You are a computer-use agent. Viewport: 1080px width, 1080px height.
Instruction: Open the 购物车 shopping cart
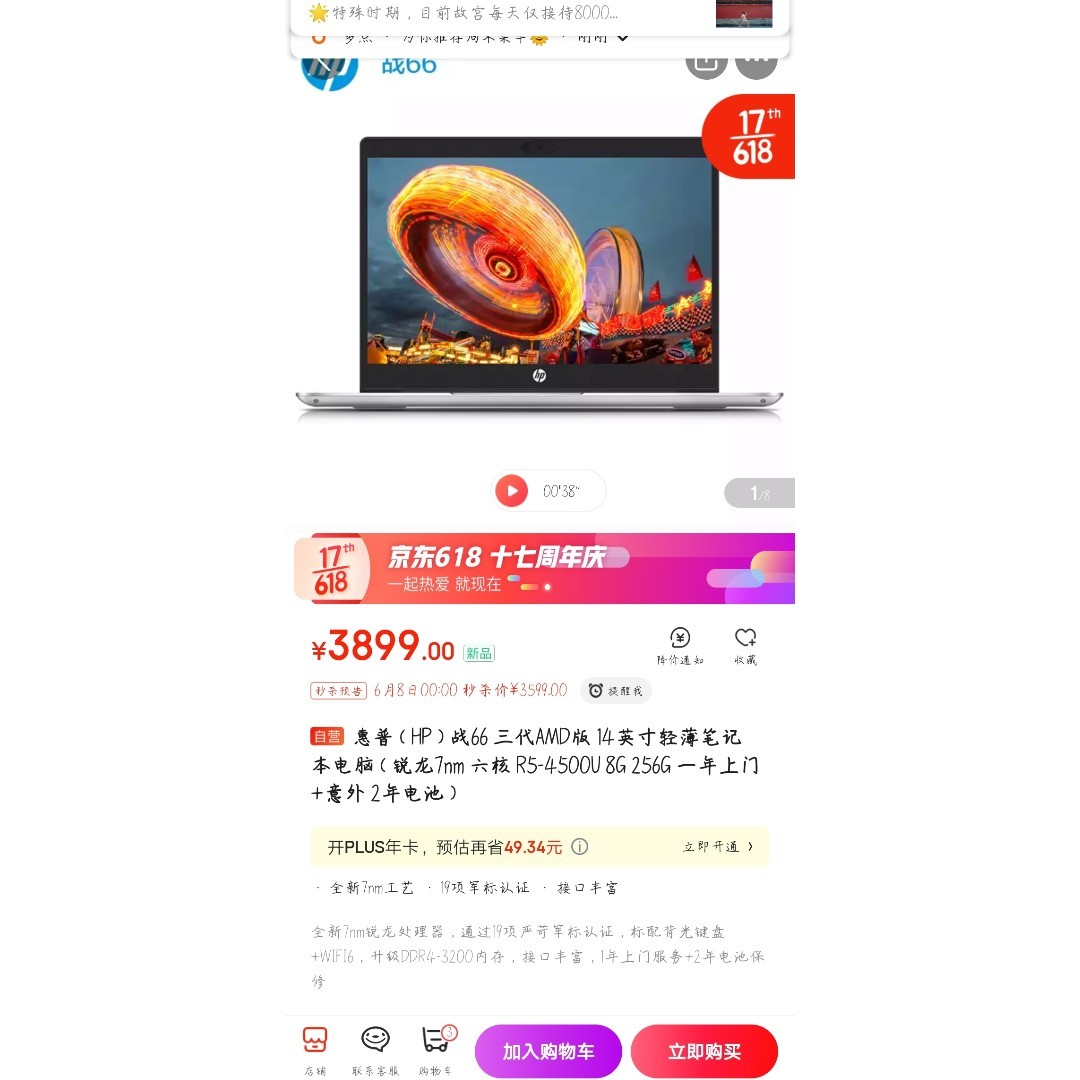click(435, 1049)
